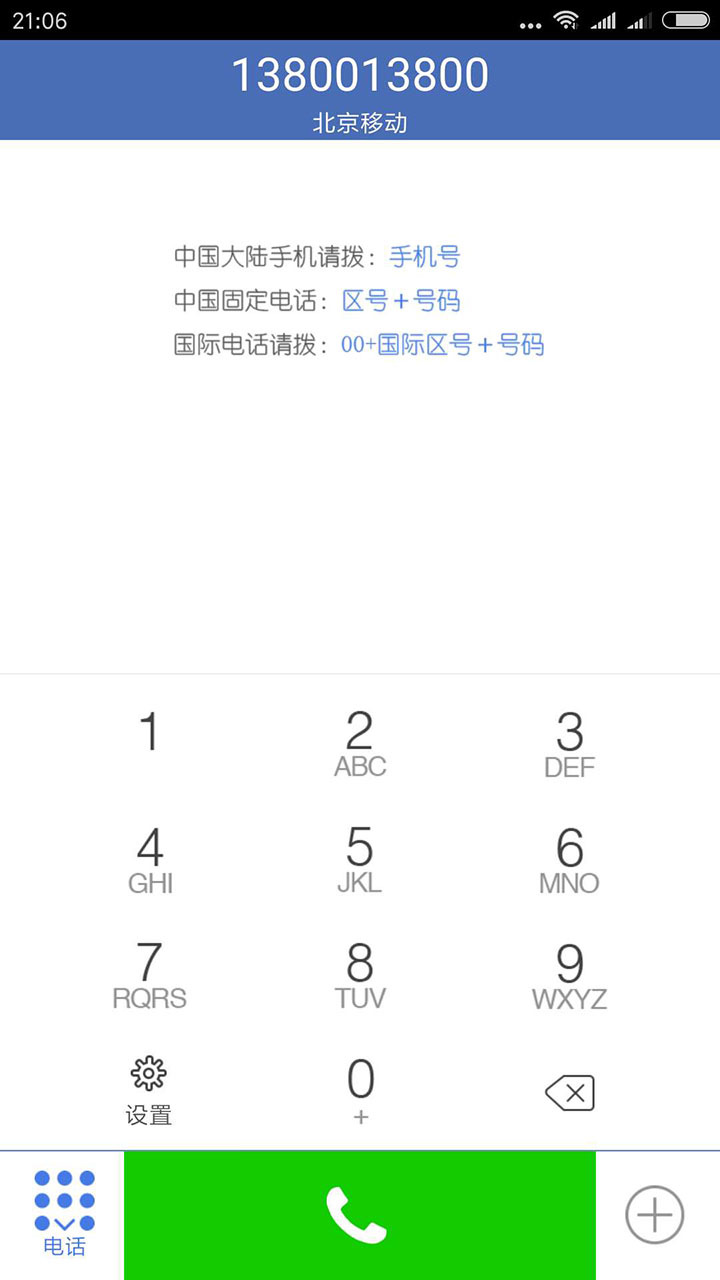This screenshot has width=720, height=1280.
Task: Tap the 9 WXYZ key
Action: tap(570, 975)
